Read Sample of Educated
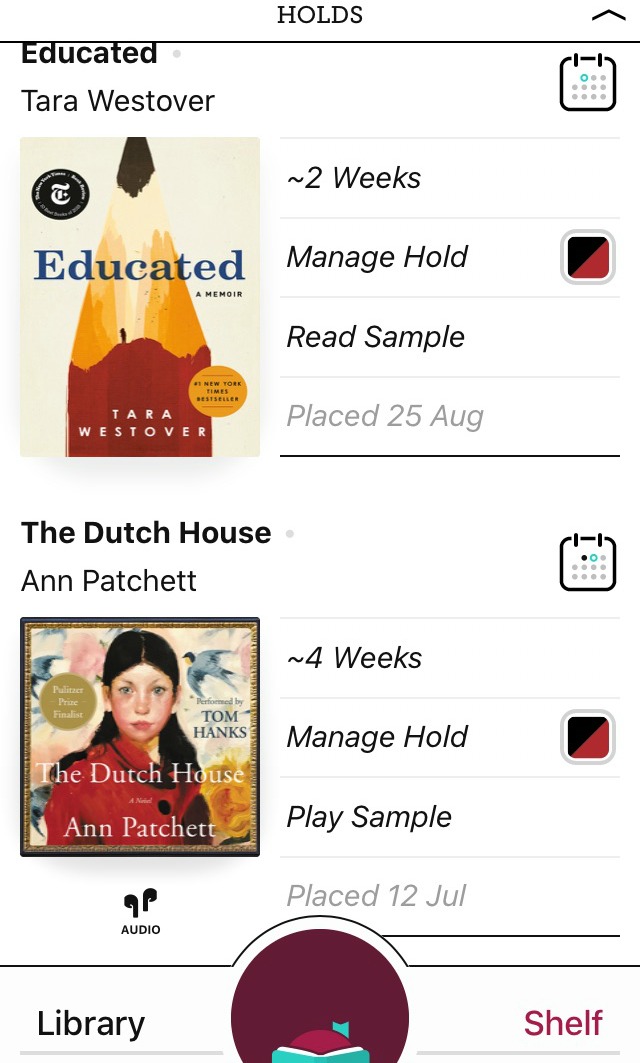Screen dimensions: 640x1063 point(376,337)
